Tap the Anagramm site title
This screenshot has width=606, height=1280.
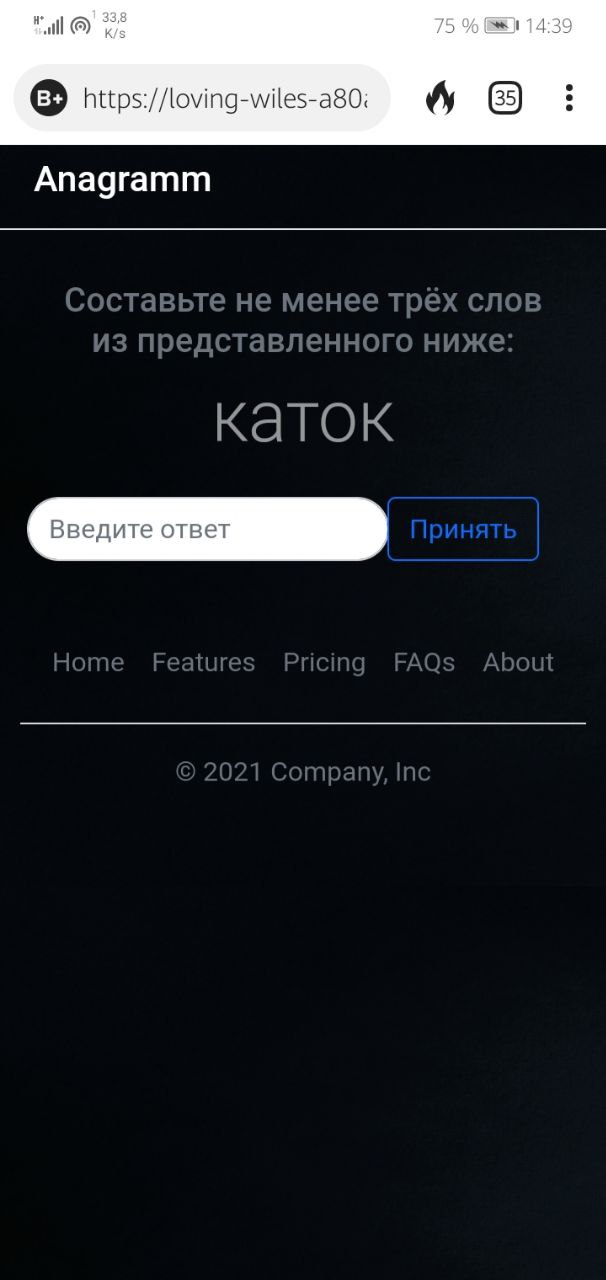pyautogui.click(x=123, y=179)
